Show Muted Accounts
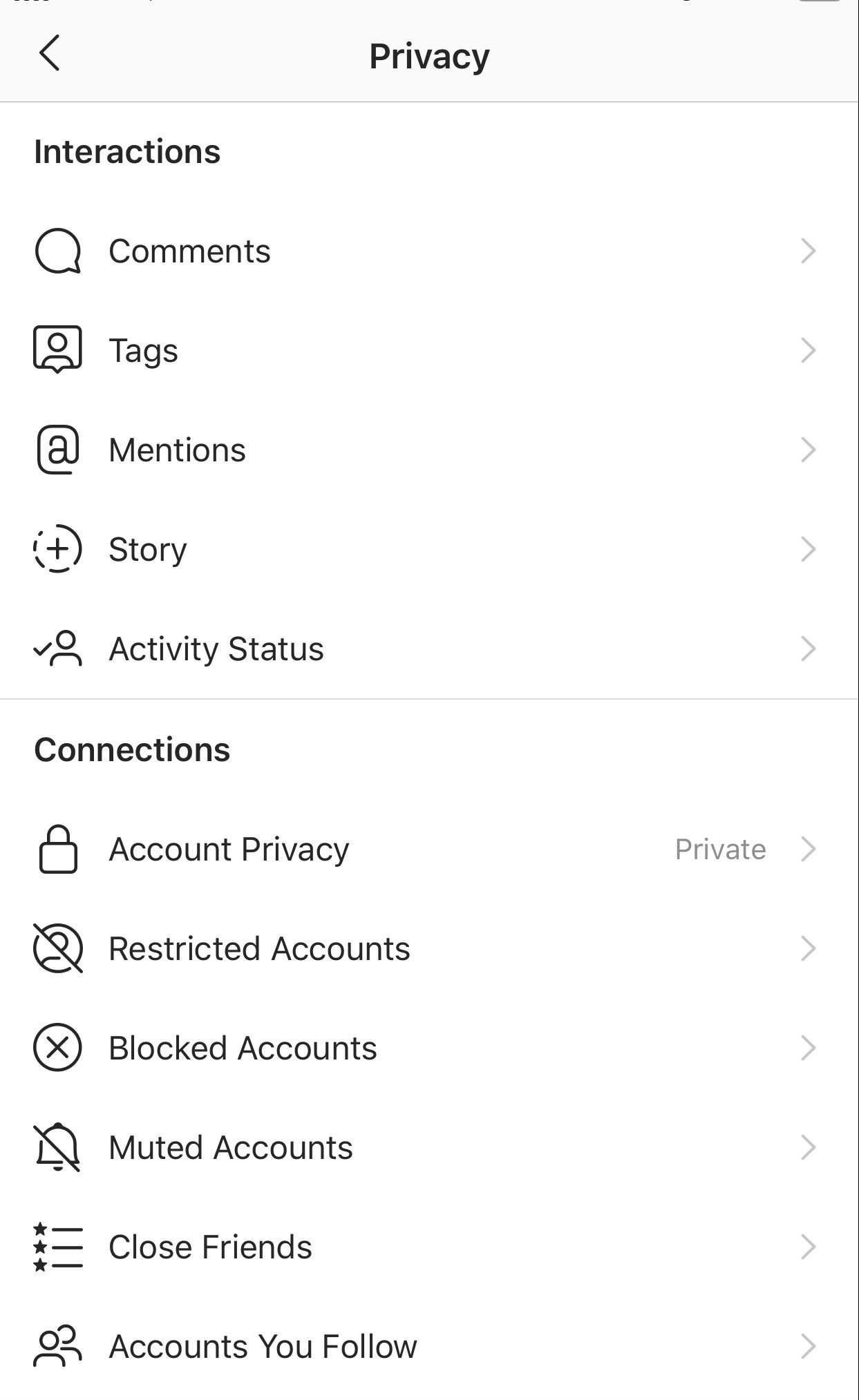Screen dimensions: 859x1400 pos(429,1147)
